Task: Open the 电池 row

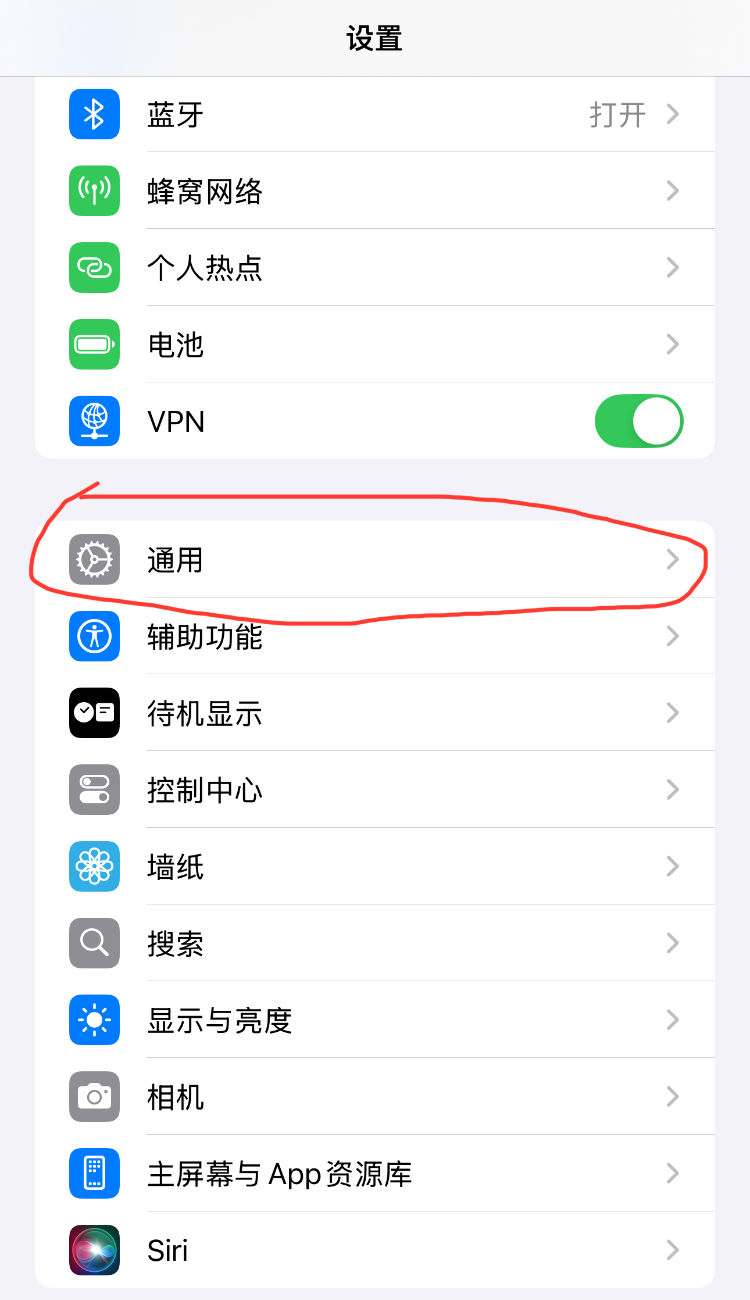Action: click(x=375, y=345)
